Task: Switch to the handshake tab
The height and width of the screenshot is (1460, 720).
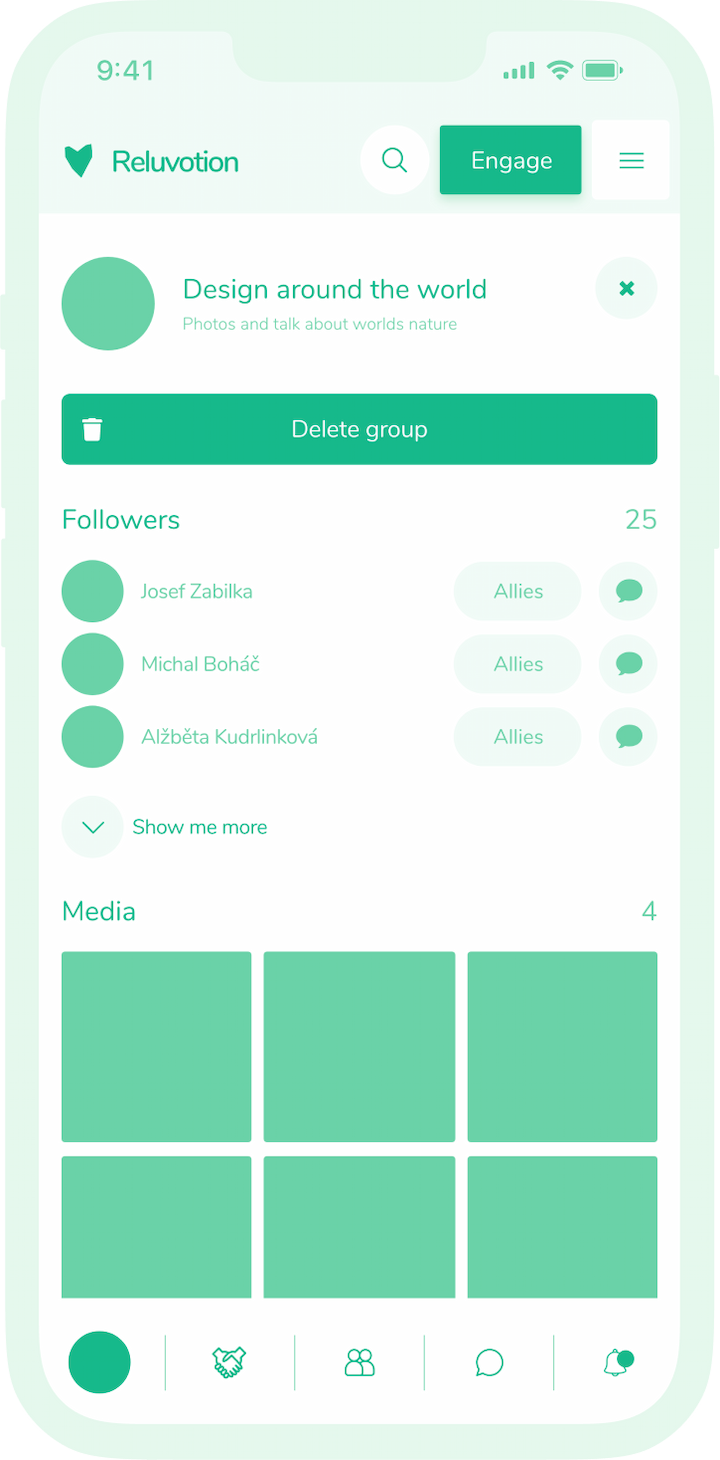Action: [x=229, y=1362]
